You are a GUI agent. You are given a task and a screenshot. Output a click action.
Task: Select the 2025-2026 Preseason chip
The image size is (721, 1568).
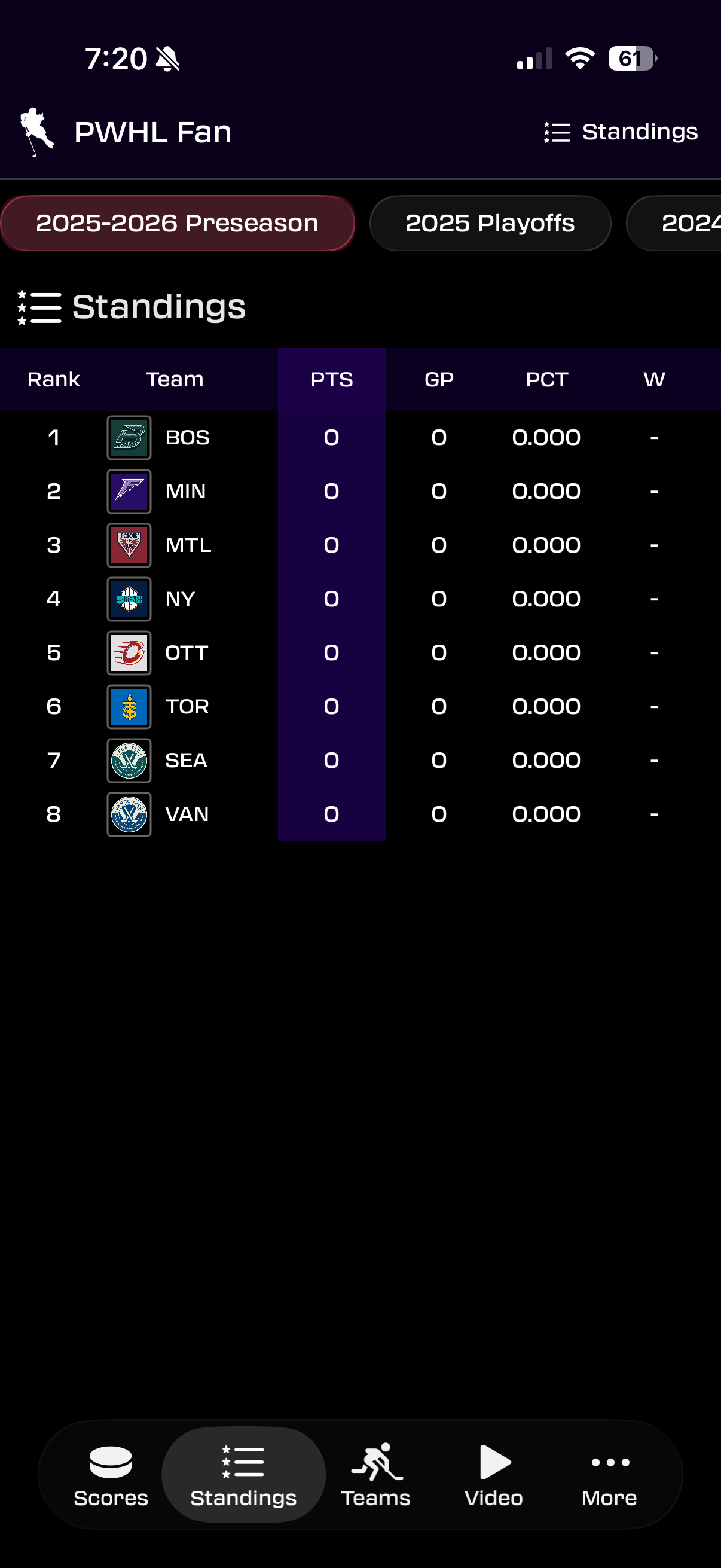tap(177, 224)
